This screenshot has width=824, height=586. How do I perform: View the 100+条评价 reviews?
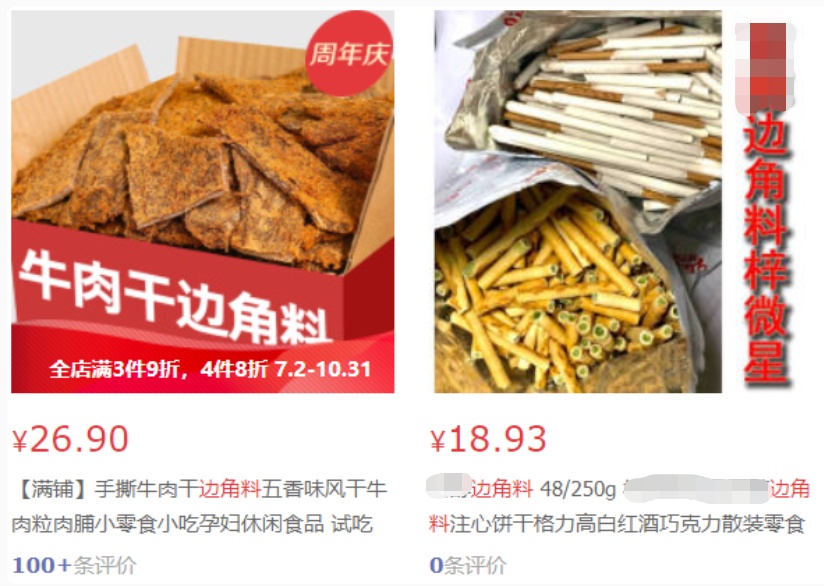pyautogui.click(x=74, y=565)
